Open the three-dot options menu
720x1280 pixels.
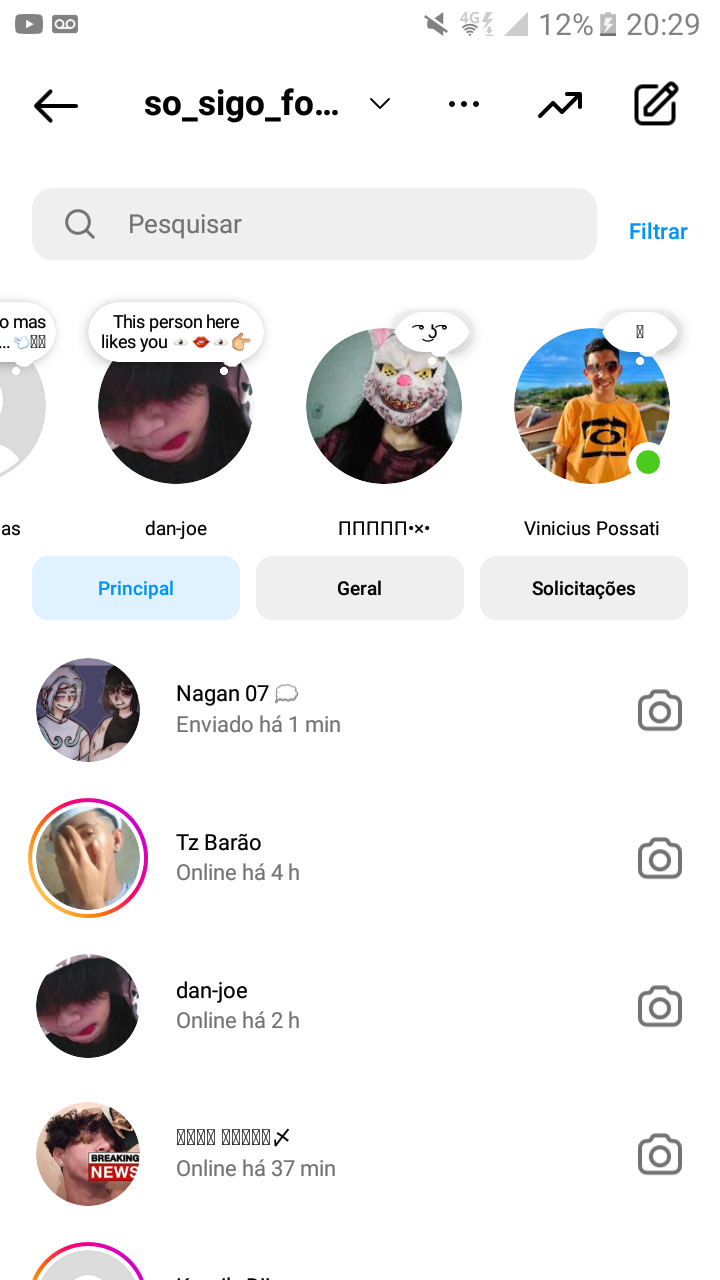click(464, 104)
